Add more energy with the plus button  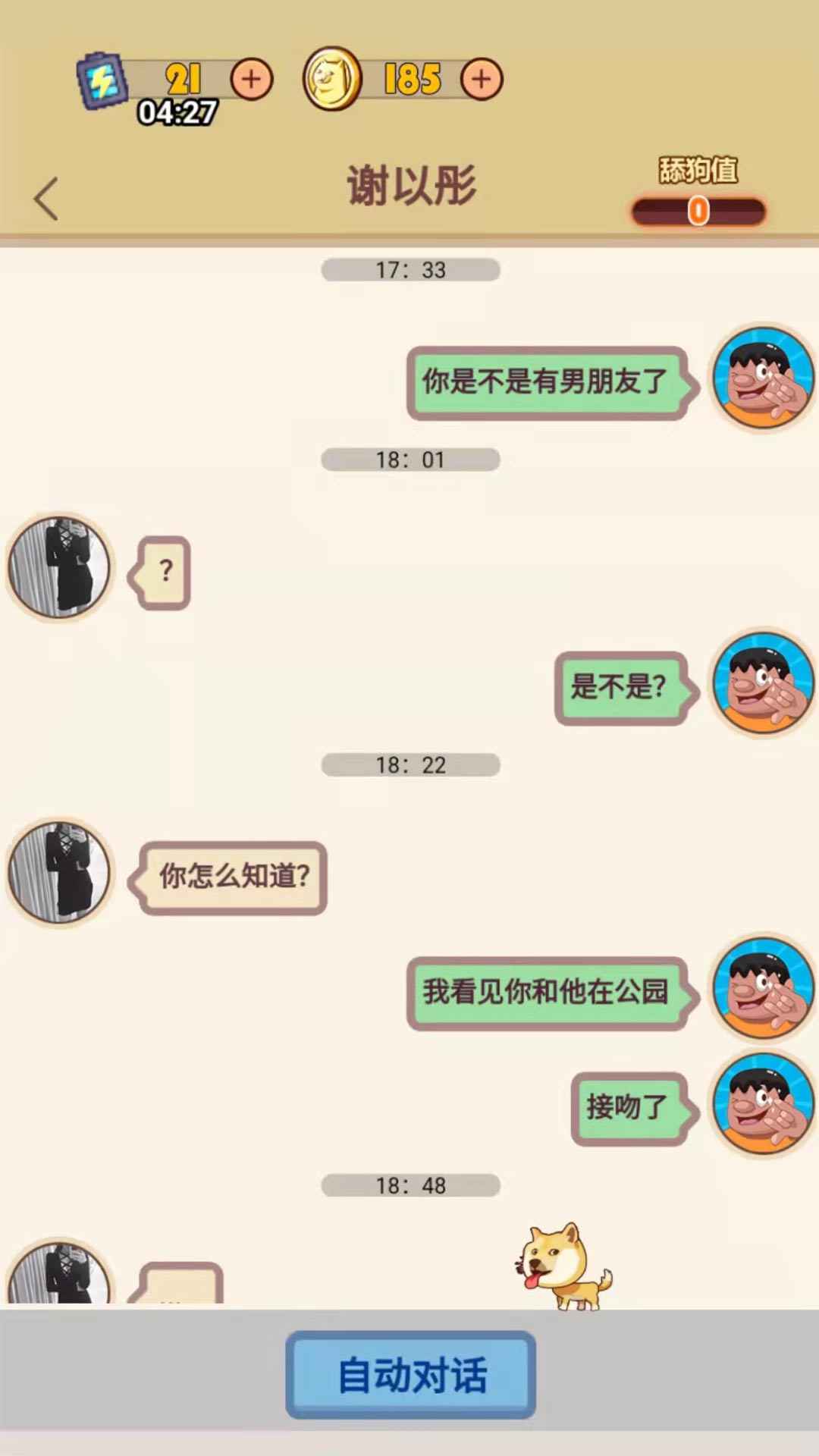251,79
